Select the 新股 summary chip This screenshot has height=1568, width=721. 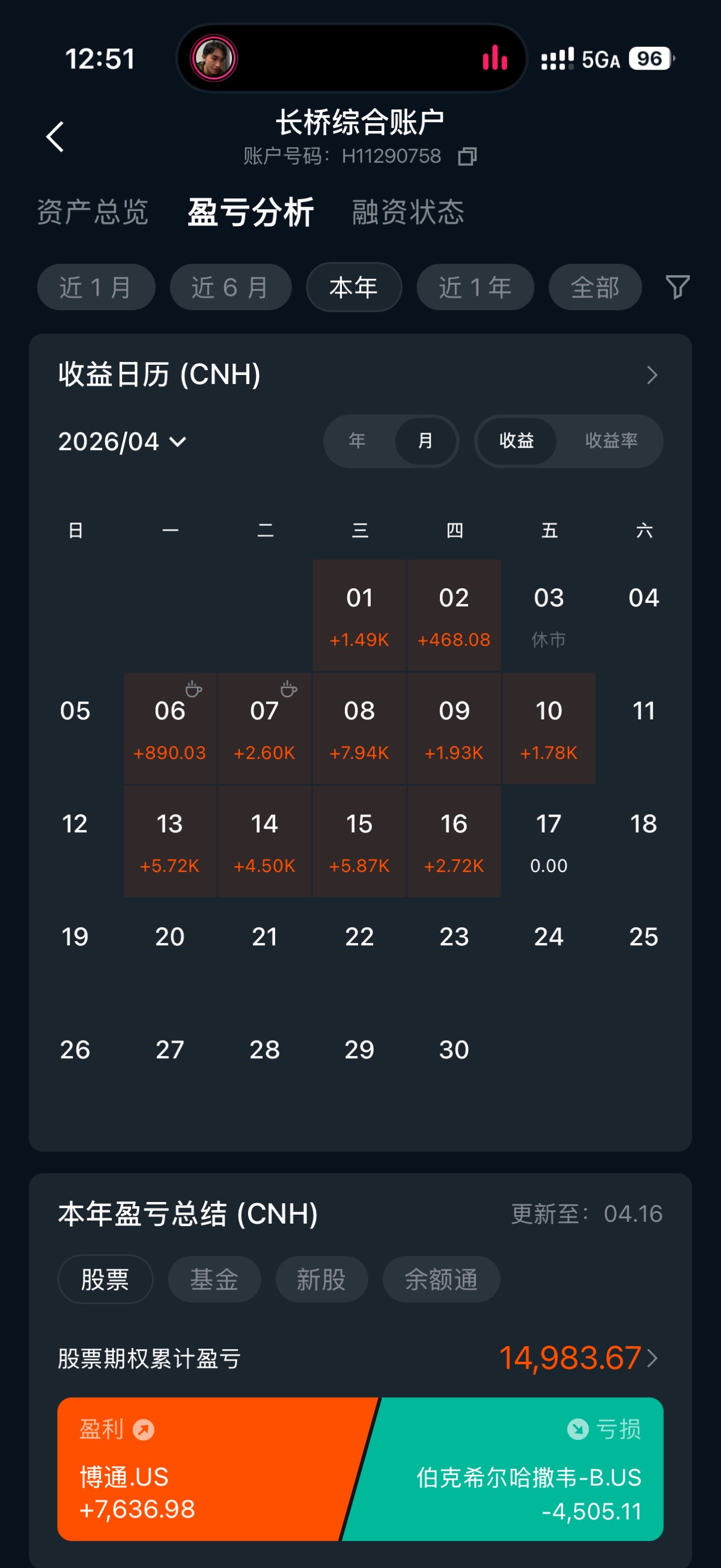[x=321, y=1280]
